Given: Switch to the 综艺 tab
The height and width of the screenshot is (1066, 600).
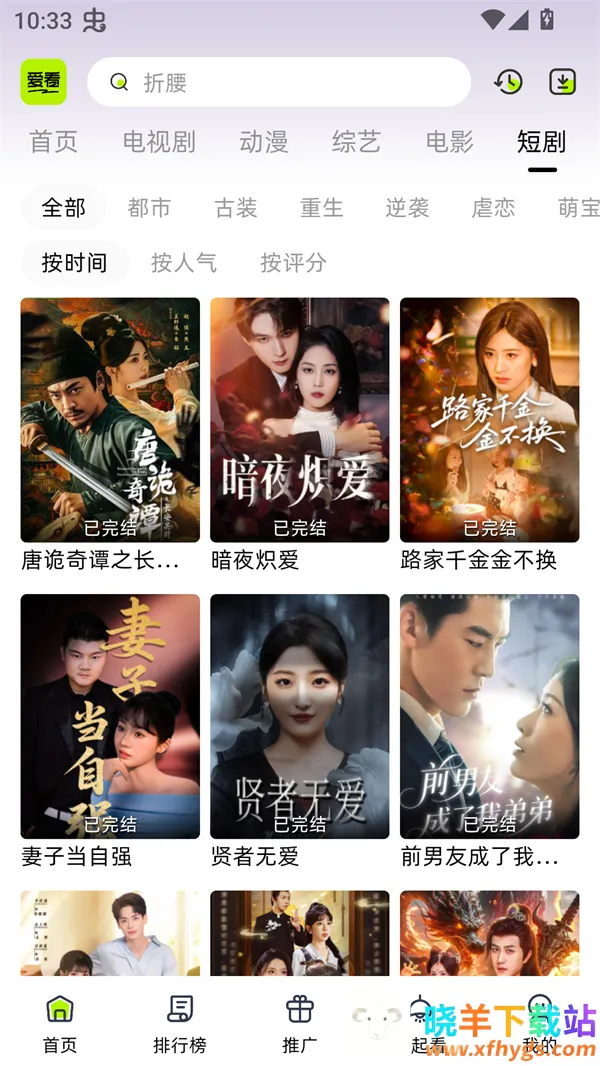Looking at the screenshot, I should (x=357, y=142).
